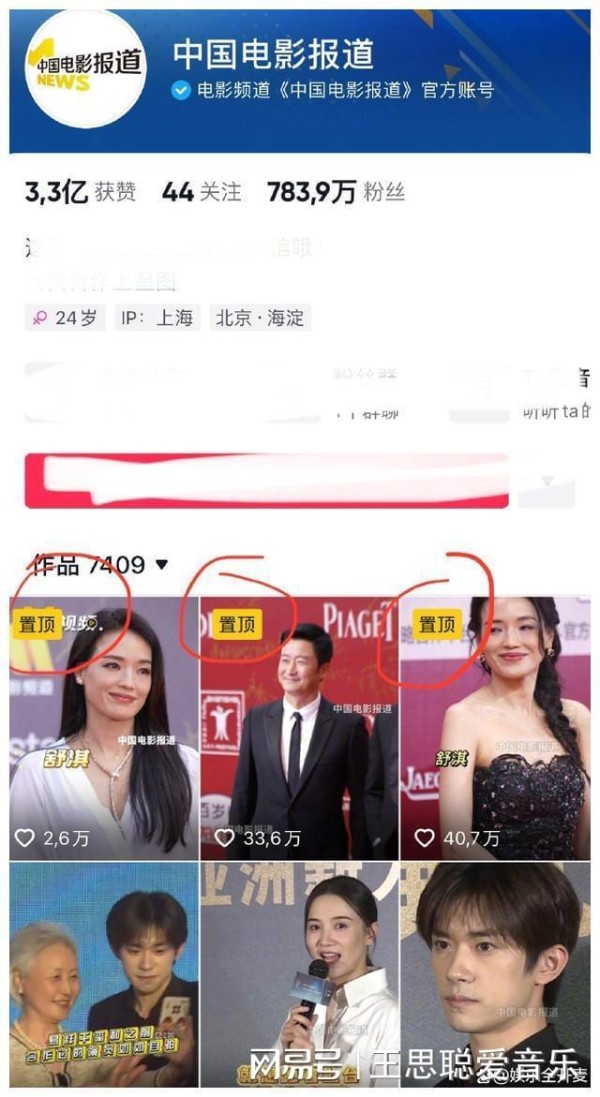
Task: Open the video of the elderly lady and young man
Action: [x=104, y=975]
